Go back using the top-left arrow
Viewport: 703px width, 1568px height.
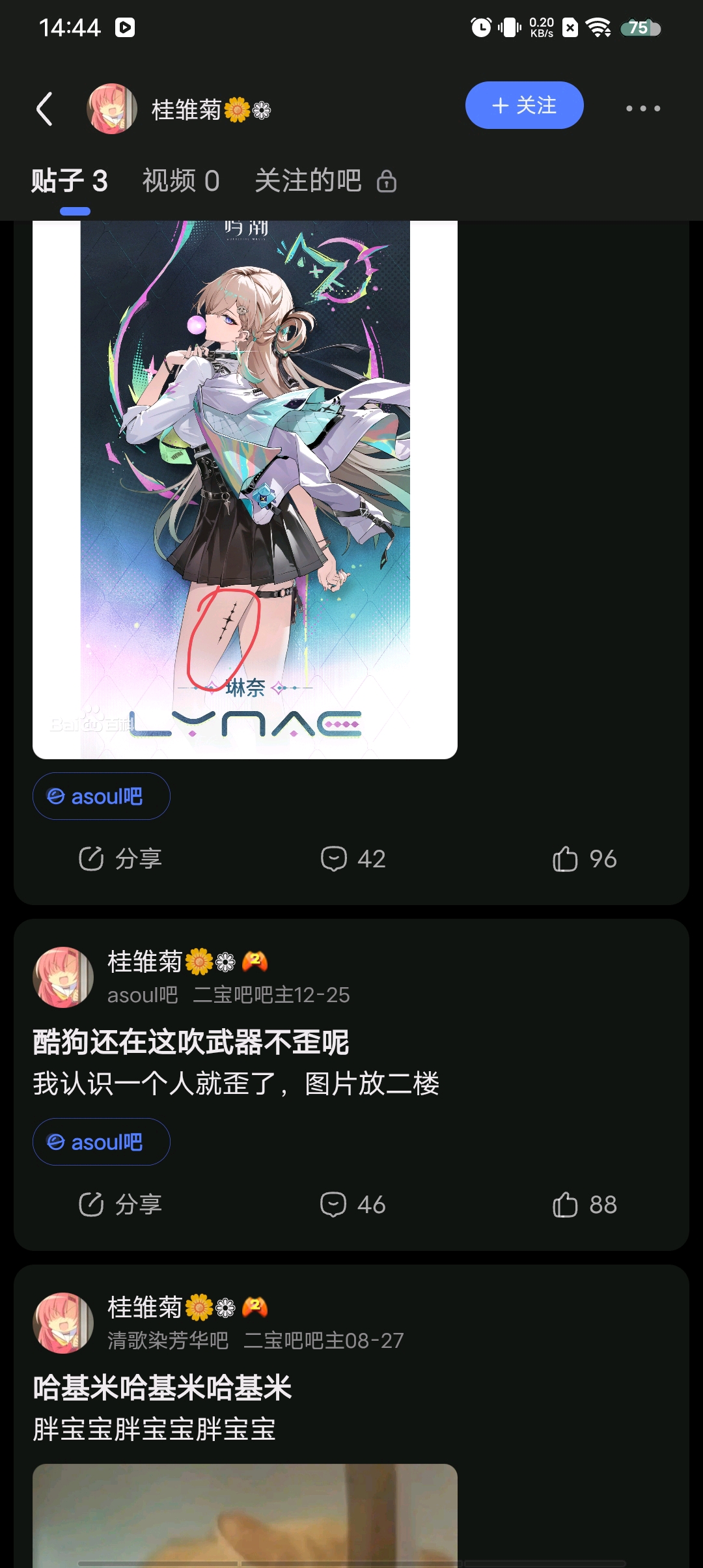click(x=44, y=109)
